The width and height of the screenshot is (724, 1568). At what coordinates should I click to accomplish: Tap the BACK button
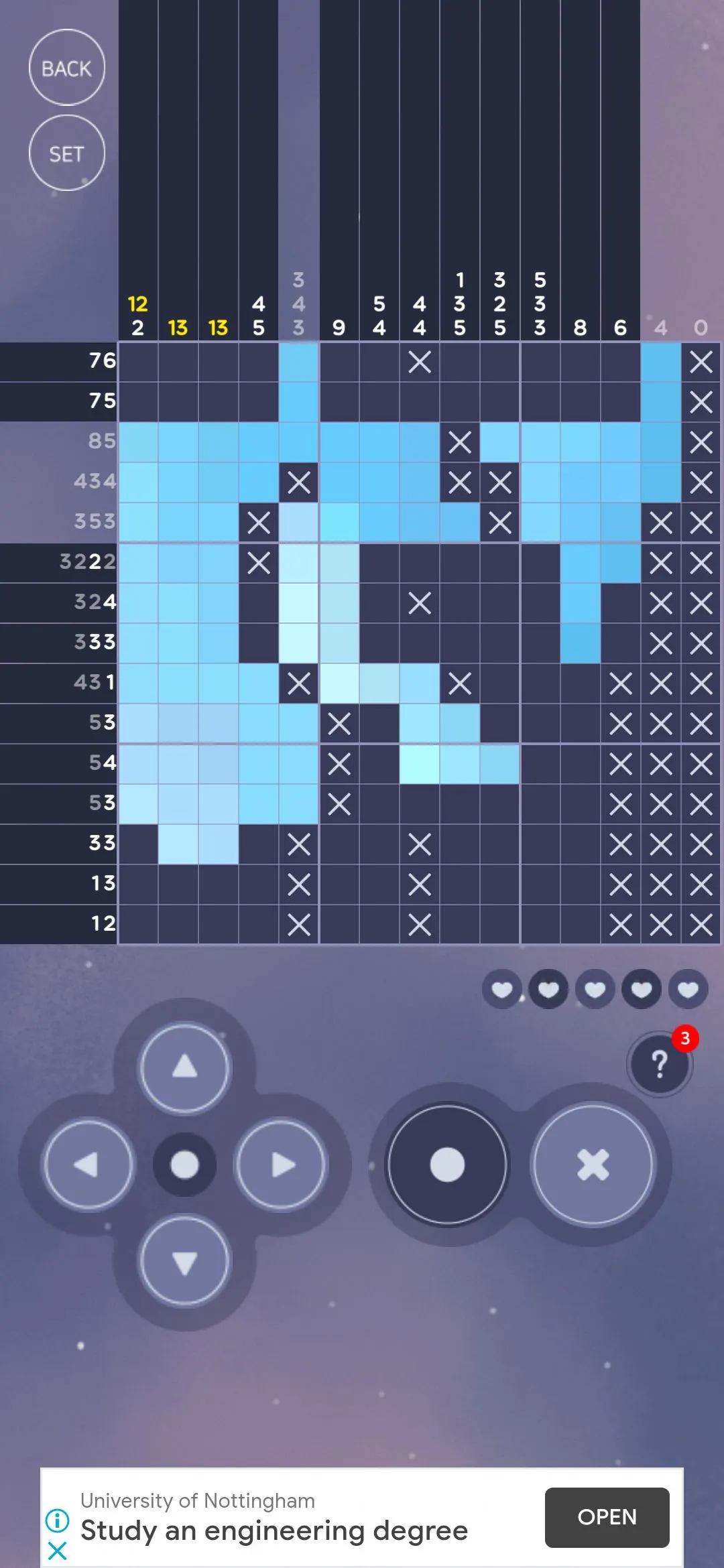click(x=66, y=68)
